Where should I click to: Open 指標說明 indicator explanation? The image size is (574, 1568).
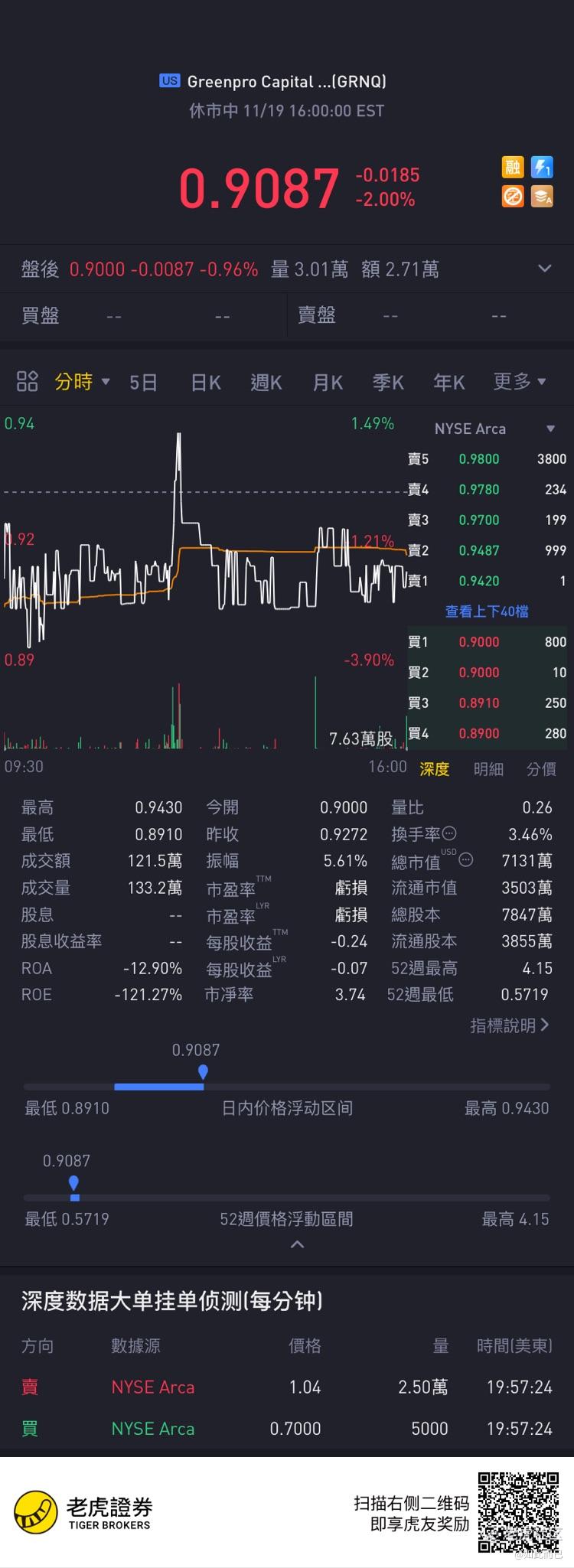509,1025
